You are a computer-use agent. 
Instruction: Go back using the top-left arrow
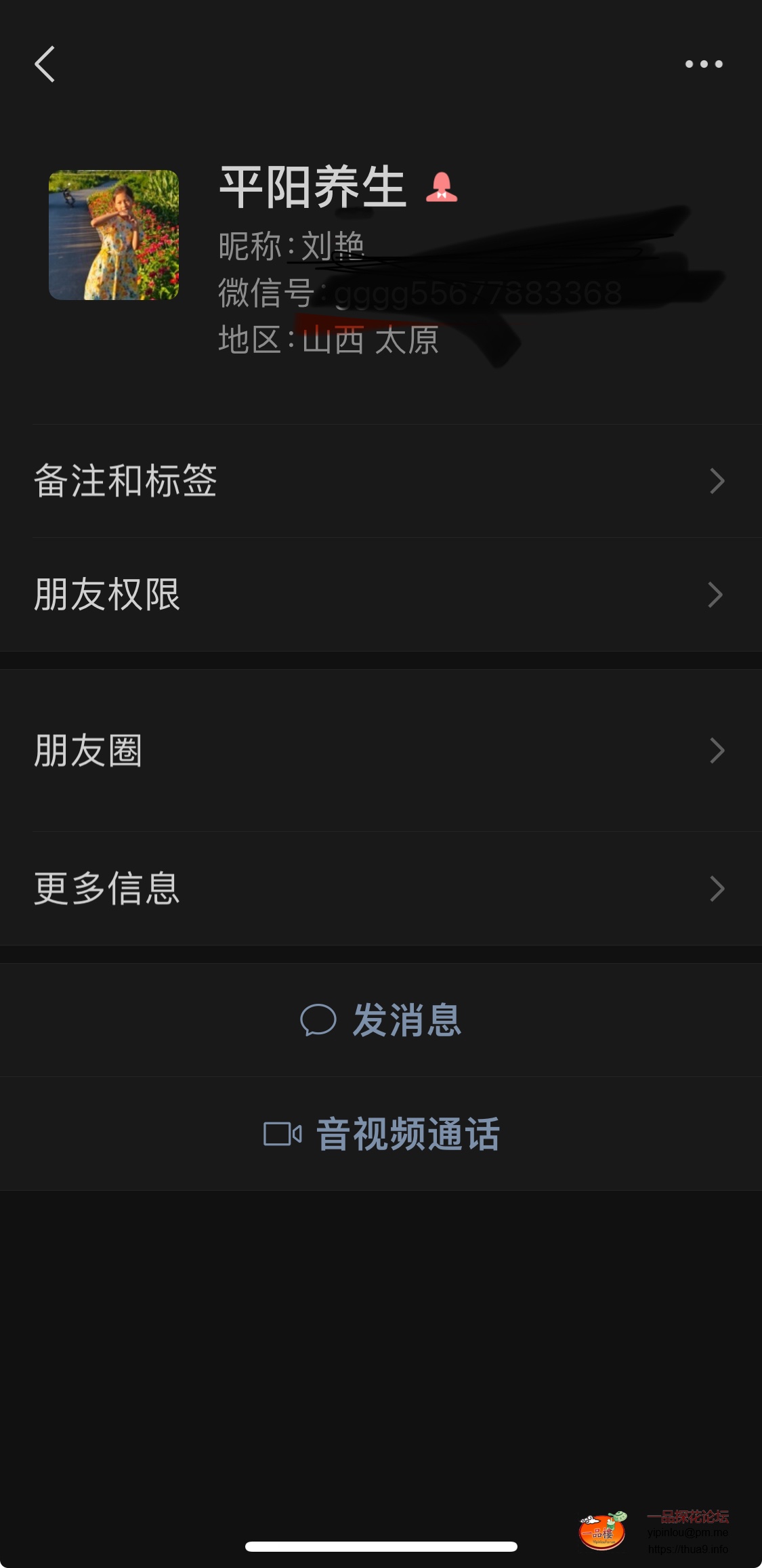pyautogui.click(x=45, y=64)
